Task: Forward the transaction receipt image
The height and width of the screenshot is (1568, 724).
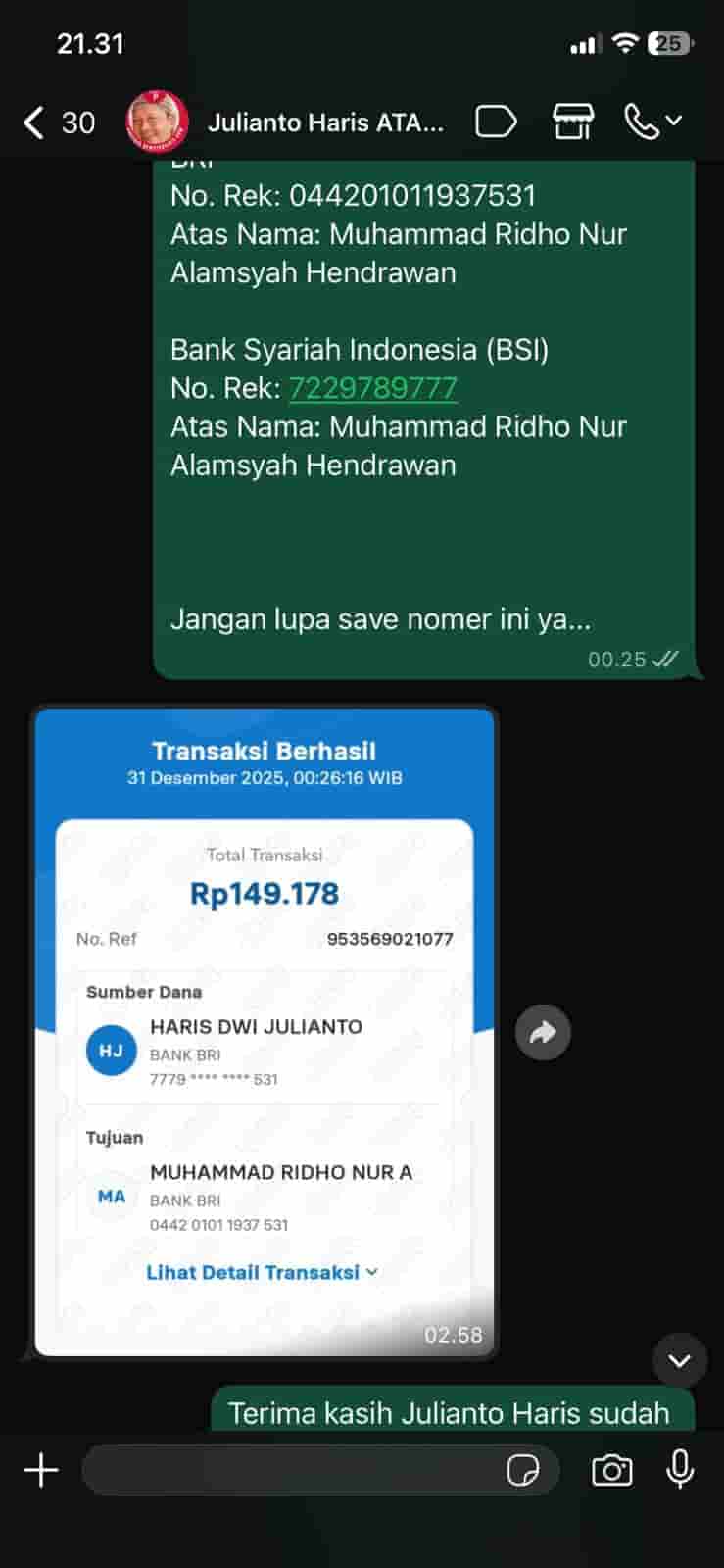Action: pos(543,1032)
